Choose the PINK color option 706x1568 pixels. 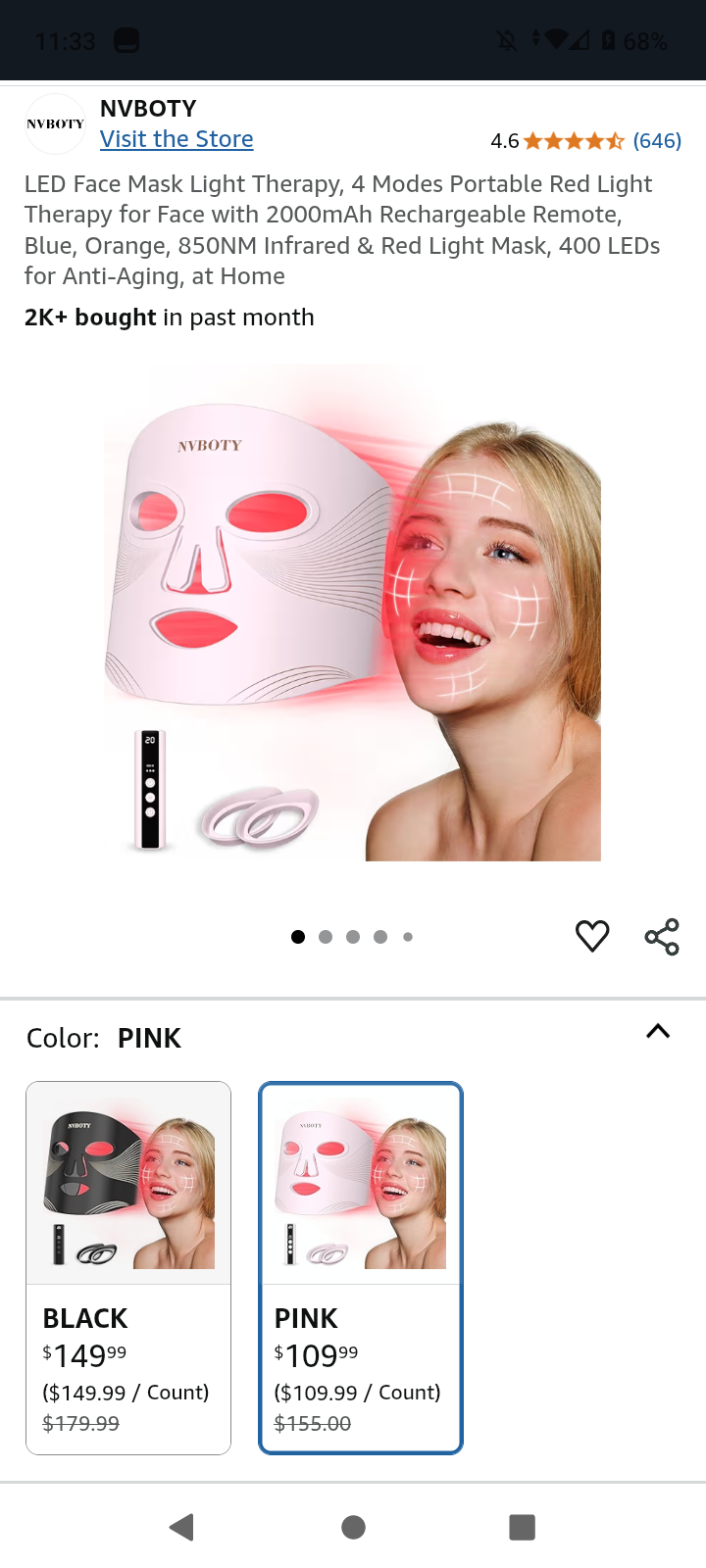(x=361, y=1267)
